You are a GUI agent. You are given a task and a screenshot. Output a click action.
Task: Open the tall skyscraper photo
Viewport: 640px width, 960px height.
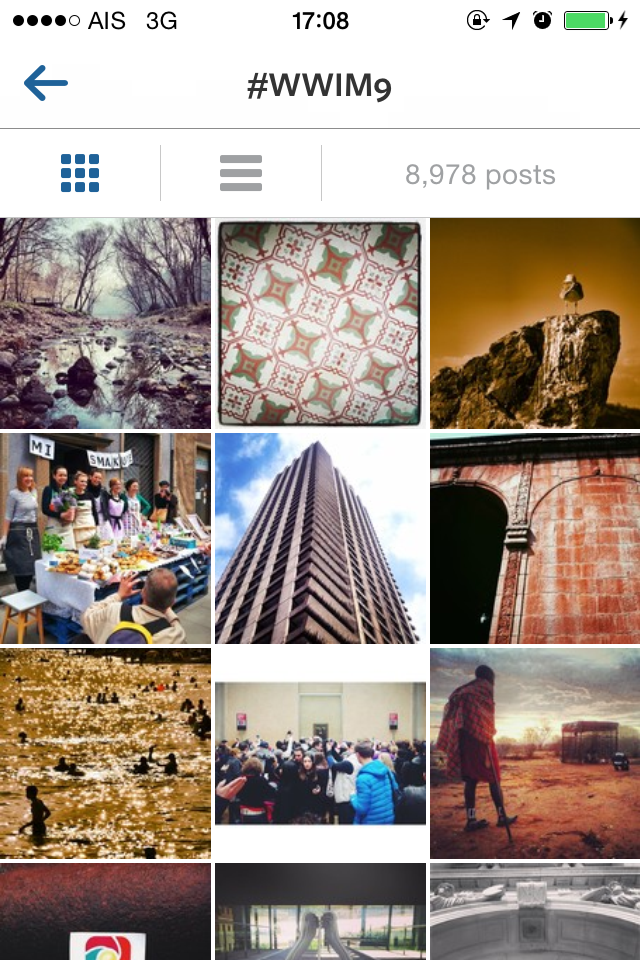click(320, 538)
